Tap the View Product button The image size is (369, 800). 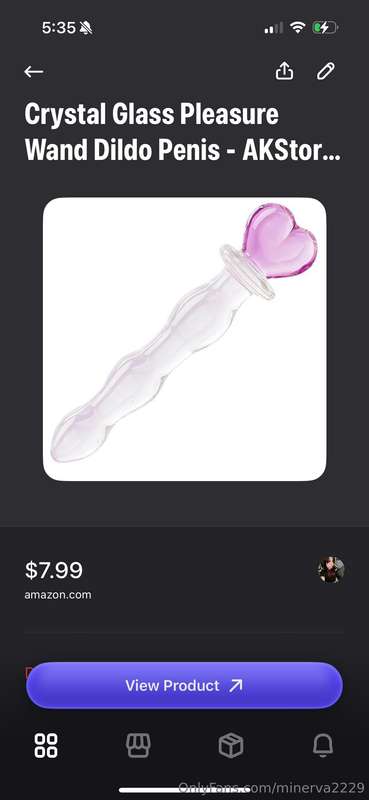[184, 685]
